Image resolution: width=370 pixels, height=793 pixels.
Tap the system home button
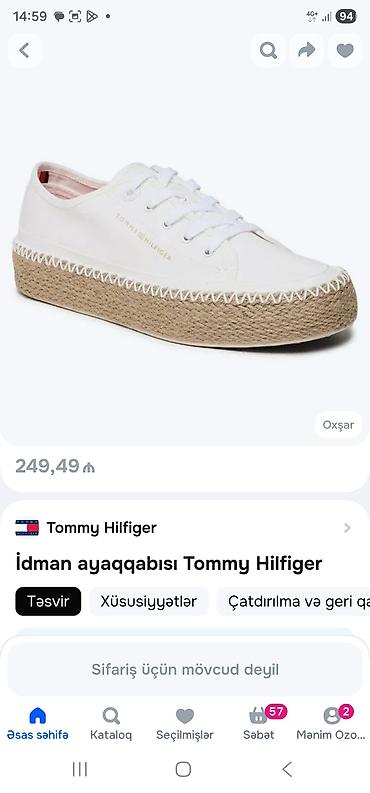point(183,770)
